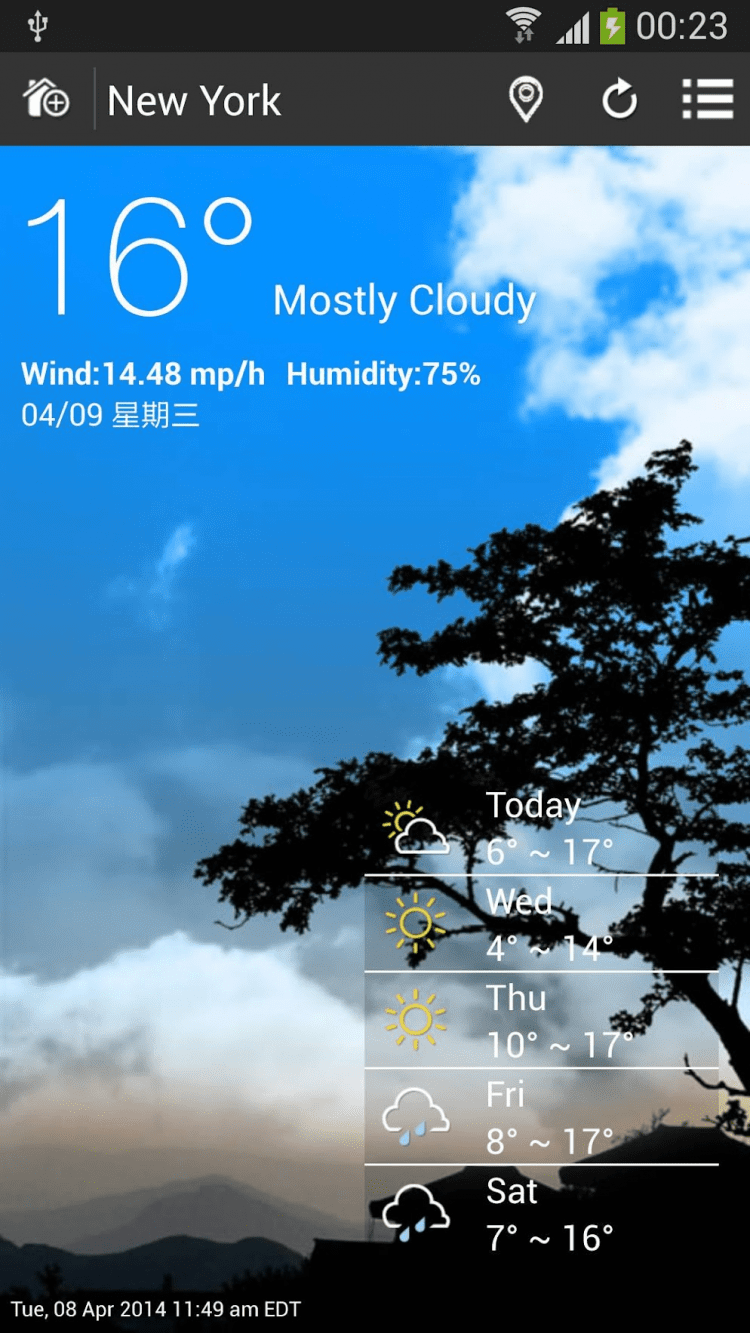Open the list menu icon
The width and height of the screenshot is (750, 1333).
707,100
